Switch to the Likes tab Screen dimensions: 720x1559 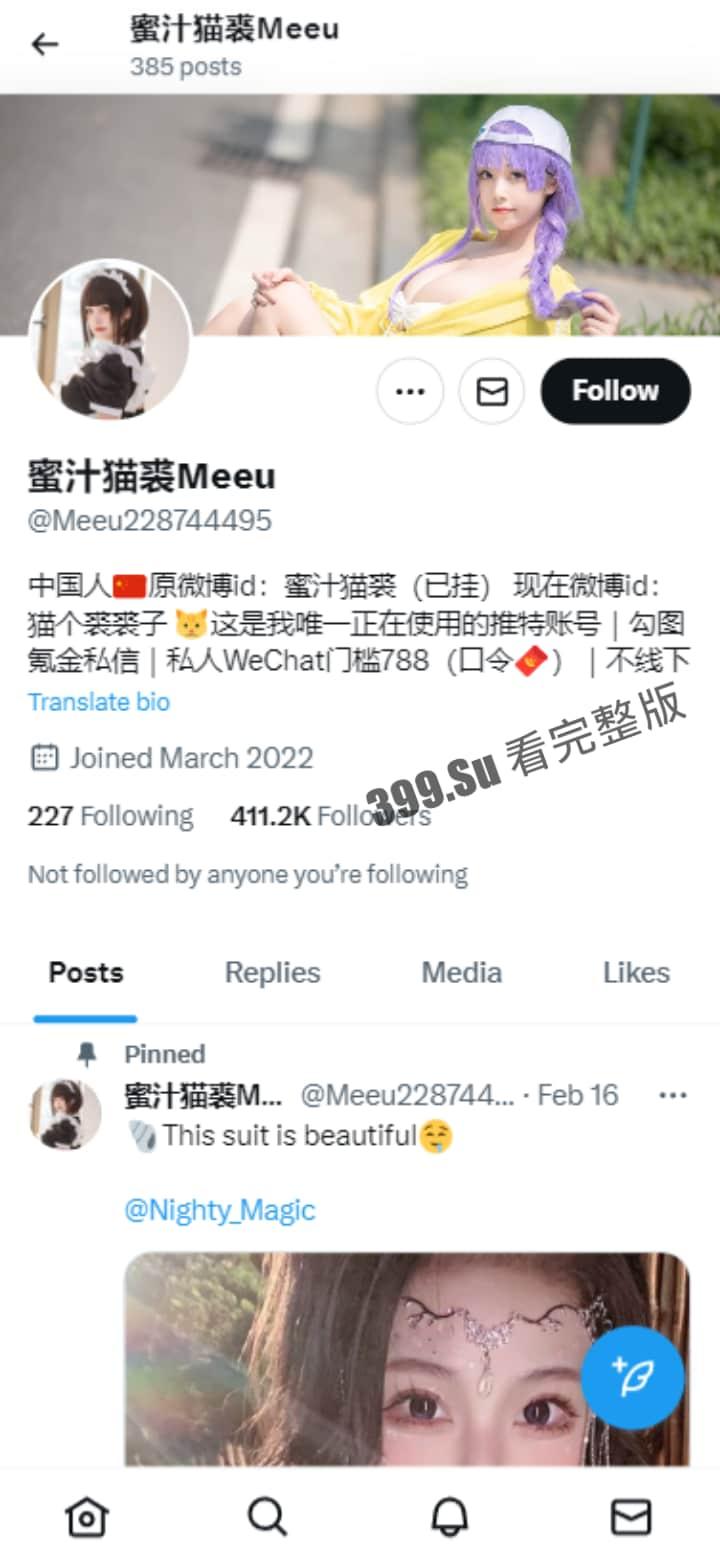click(636, 973)
